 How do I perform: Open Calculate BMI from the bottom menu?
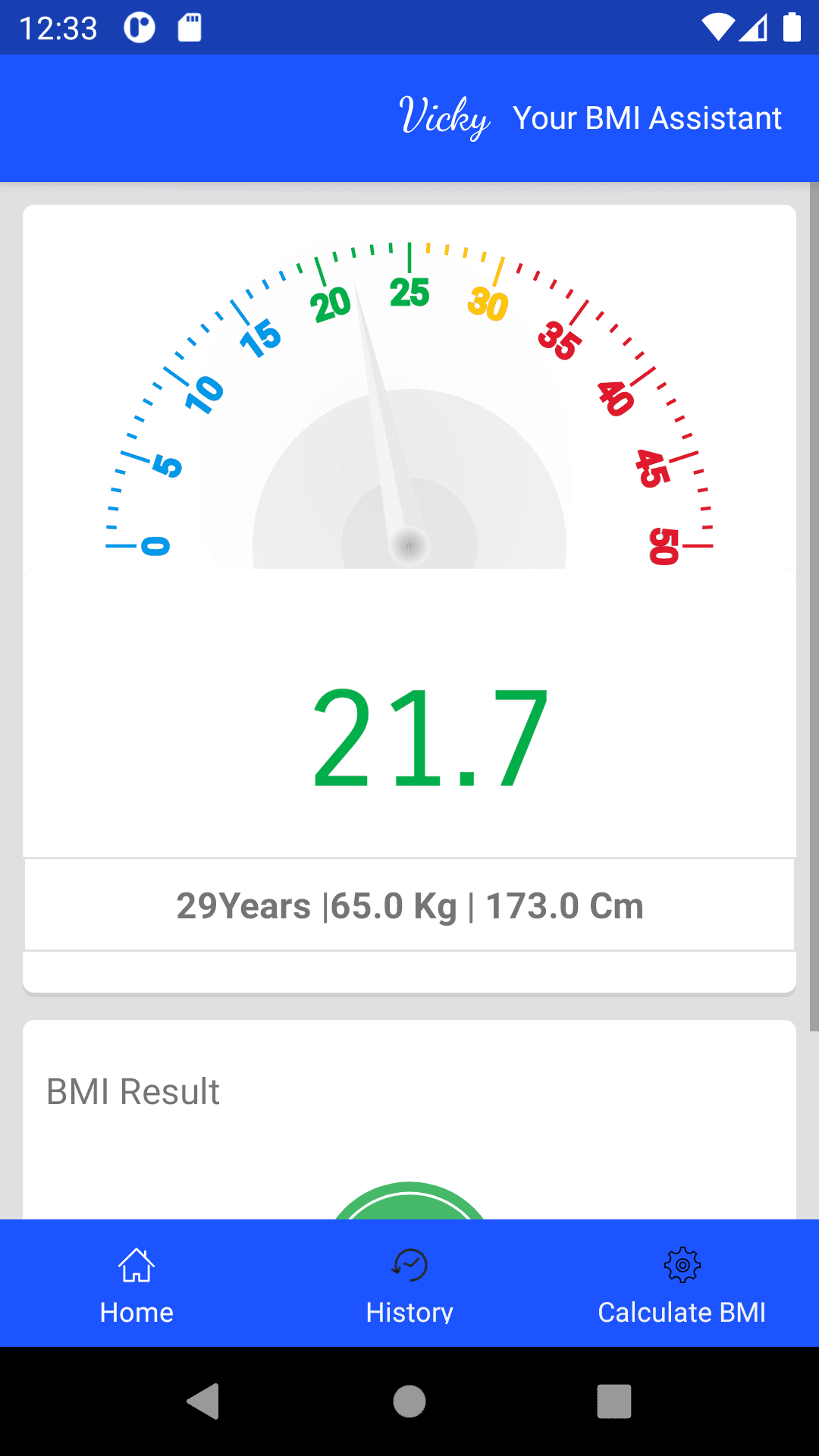(x=681, y=1312)
